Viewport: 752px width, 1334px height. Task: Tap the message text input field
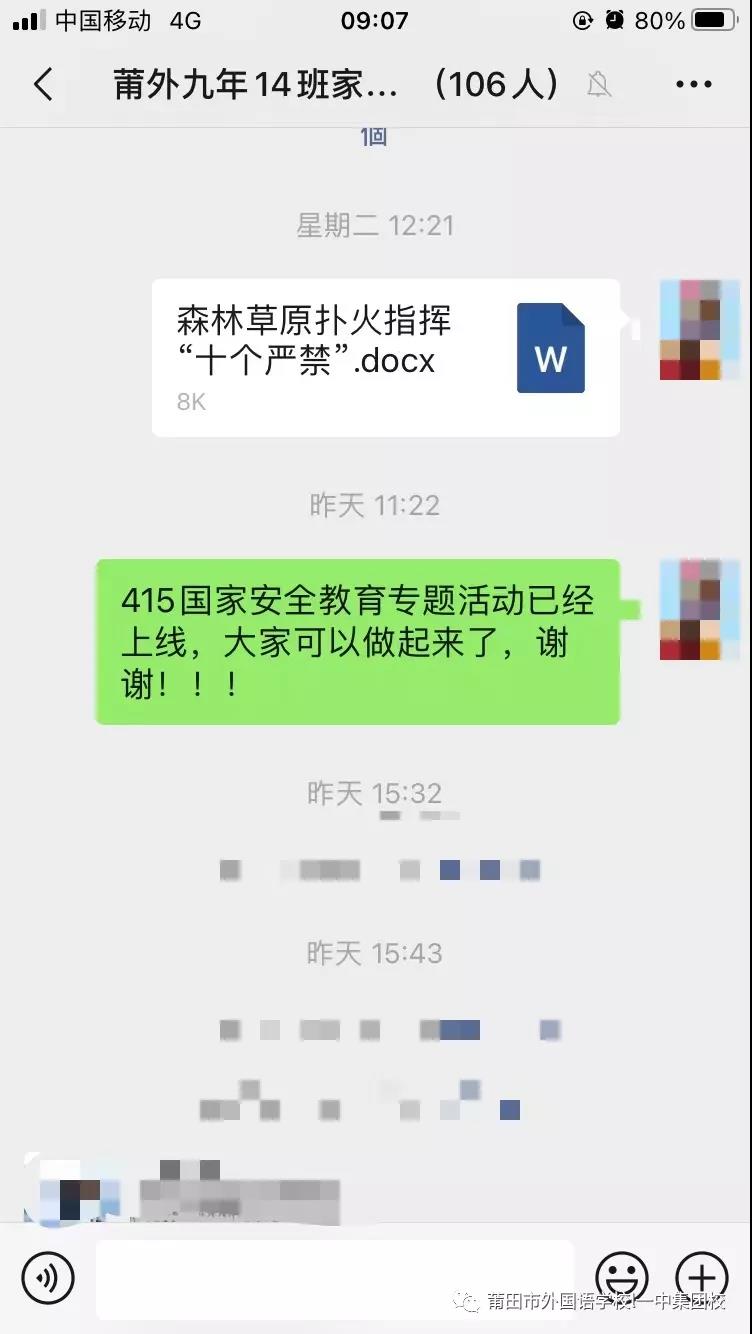pyautogui.click(x=335, y=1277)
